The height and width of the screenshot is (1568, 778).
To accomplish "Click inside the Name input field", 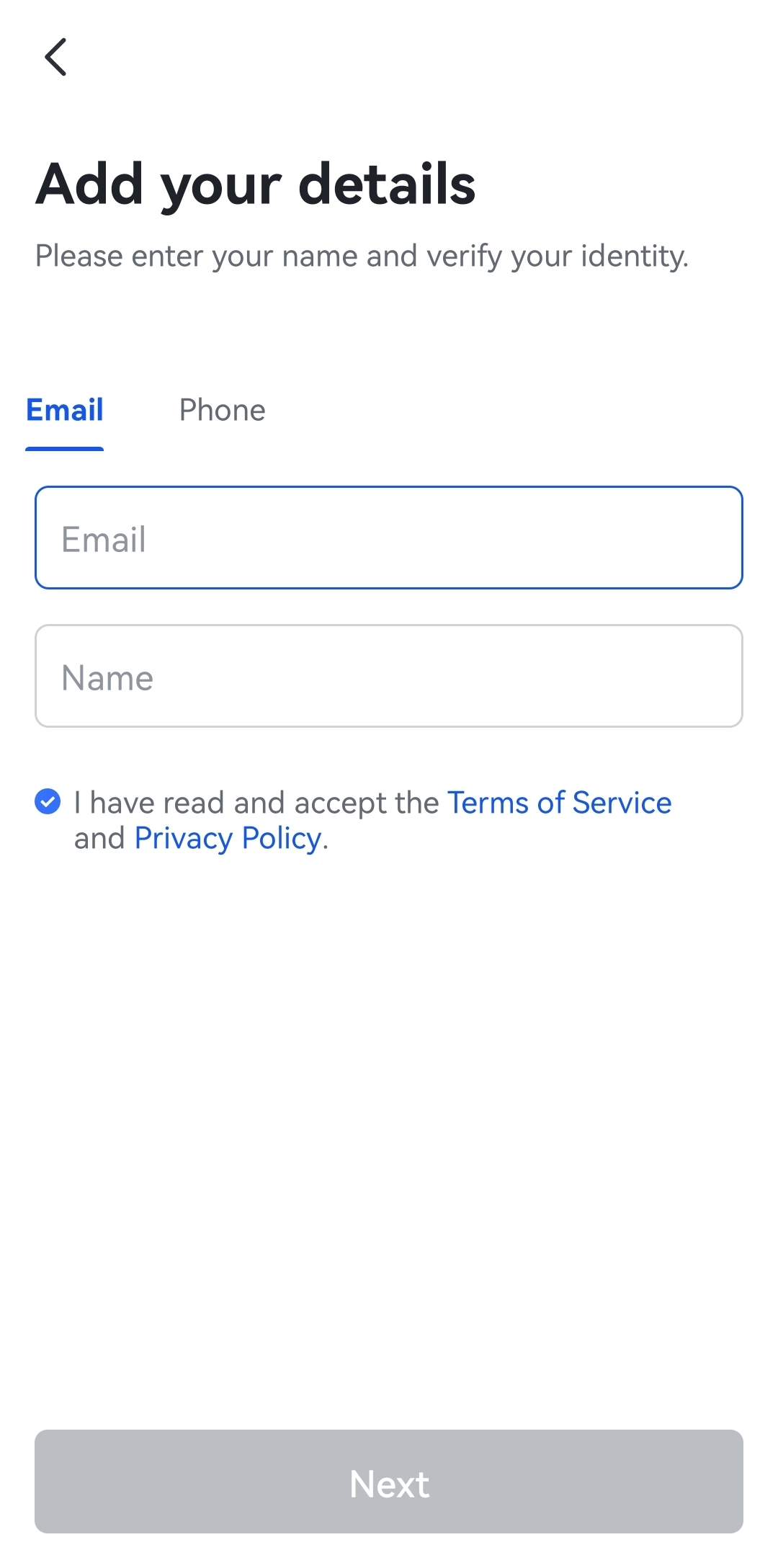I will (389, 676).
